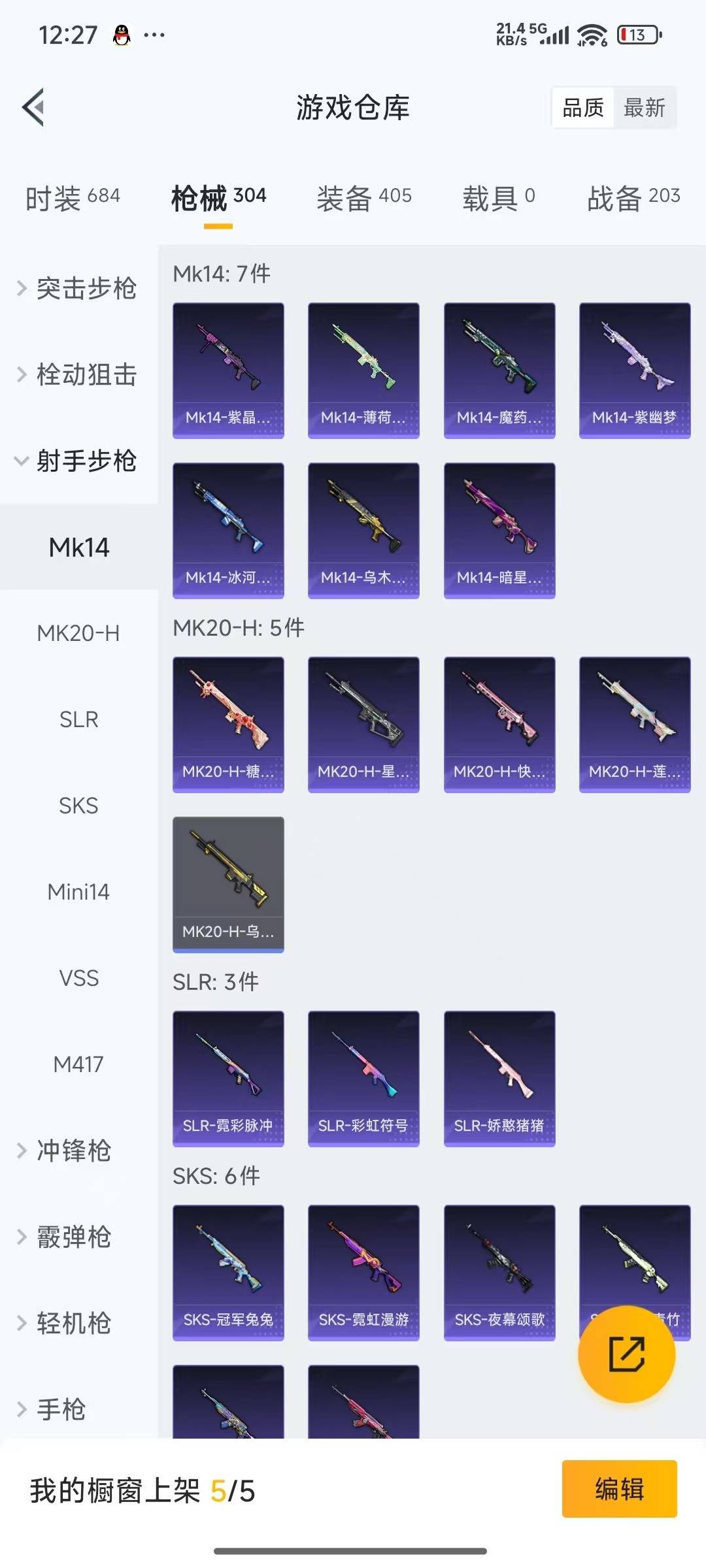View the SLR-彩虹符号 skin card
This screenshot has height=1568, width=706.
tap(363, 1079)
